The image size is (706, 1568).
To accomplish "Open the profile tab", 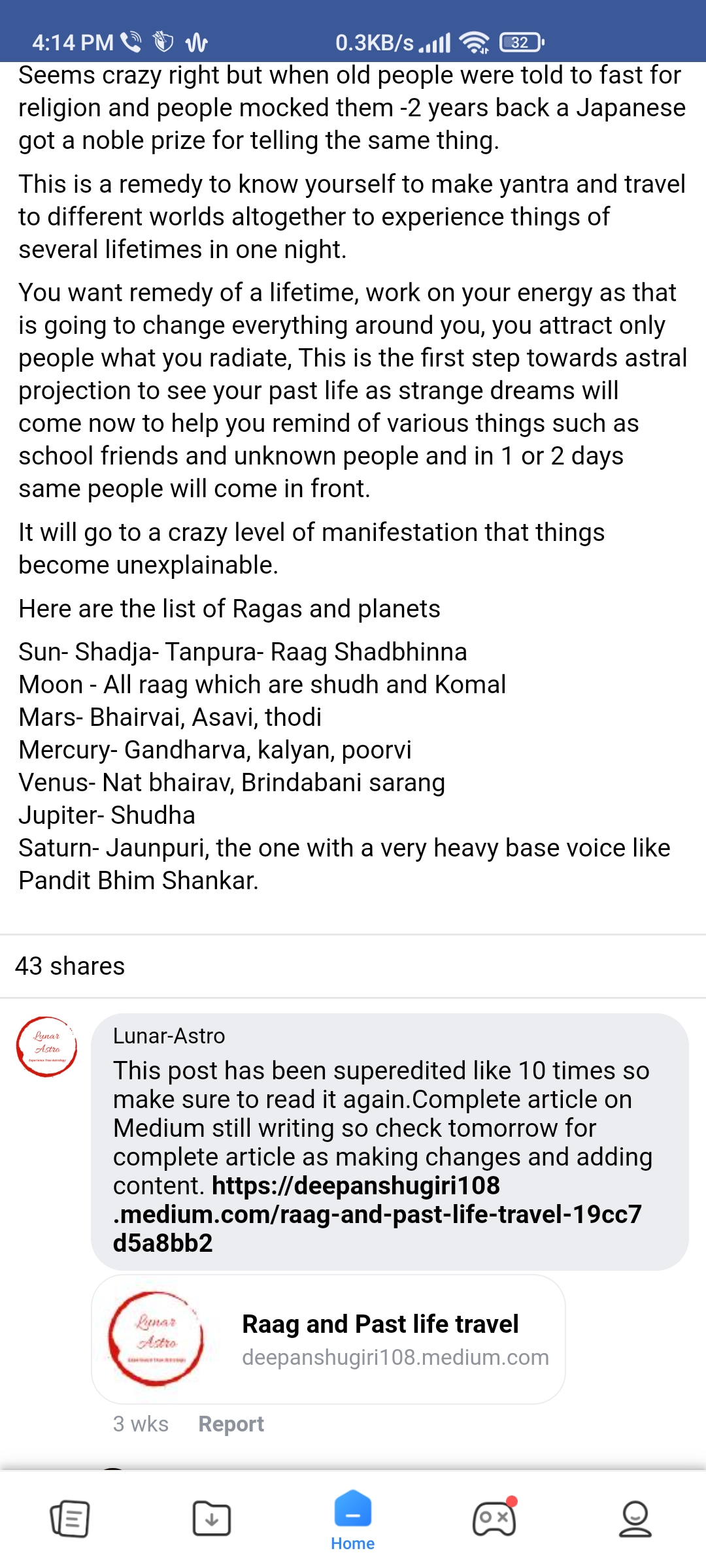I will 635,1518.
